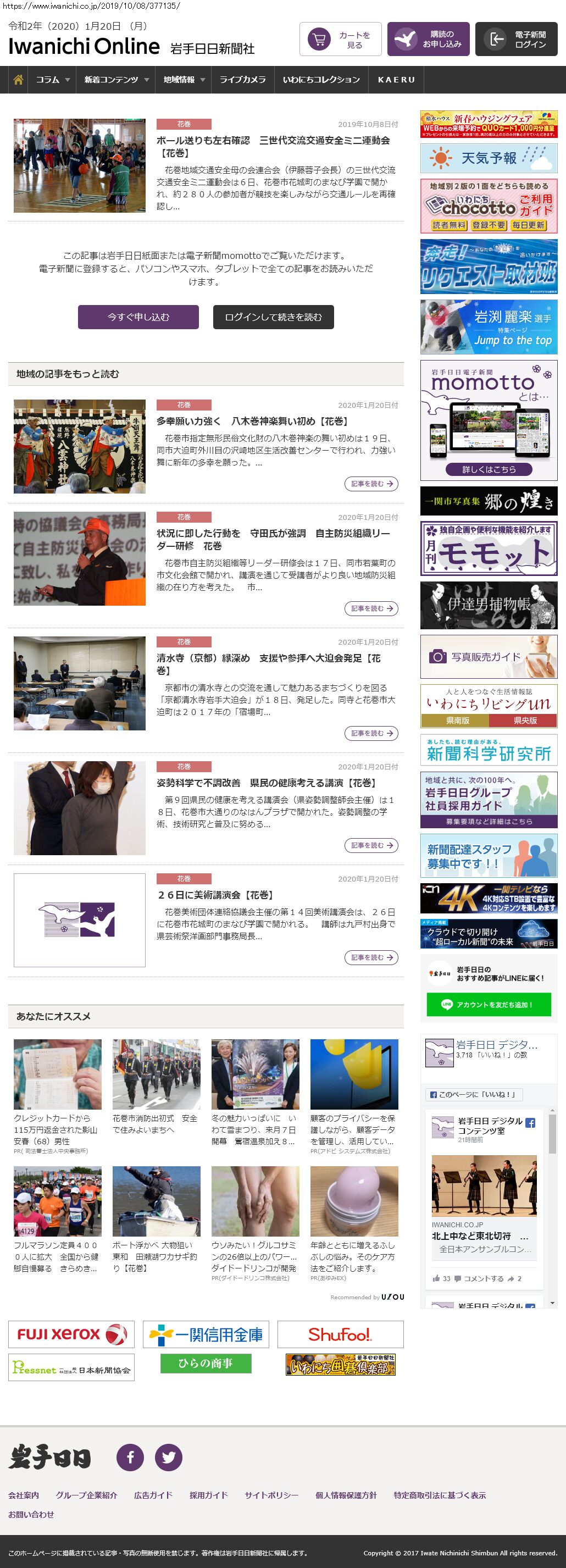Select ログインして続きを読む
Image resolution: width=566 pixels, height=1568 pixels.
pyautogui.click(x=273, y=317)
